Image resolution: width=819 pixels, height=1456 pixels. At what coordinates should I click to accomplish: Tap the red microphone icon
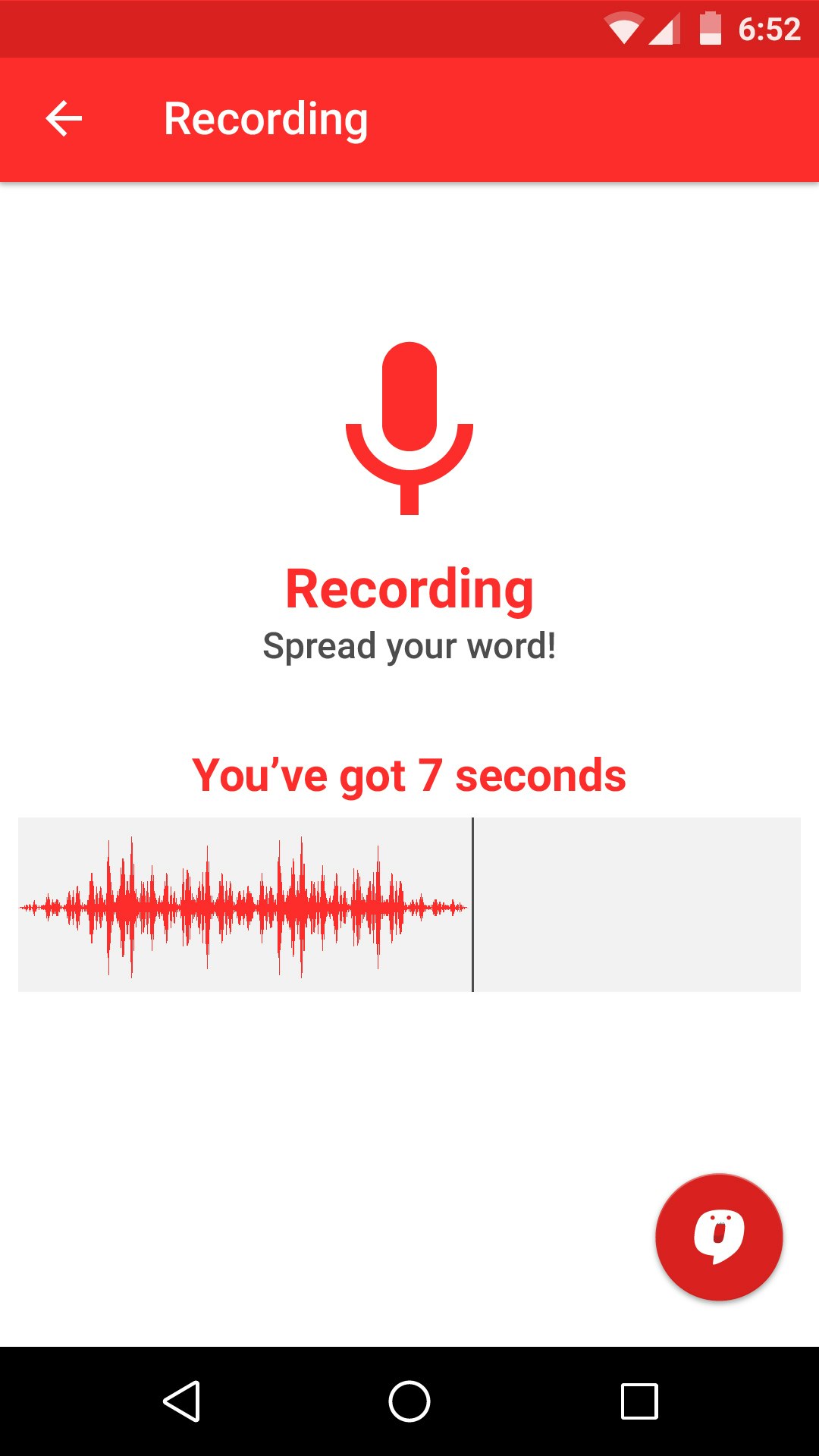click(x=409, y=428)
